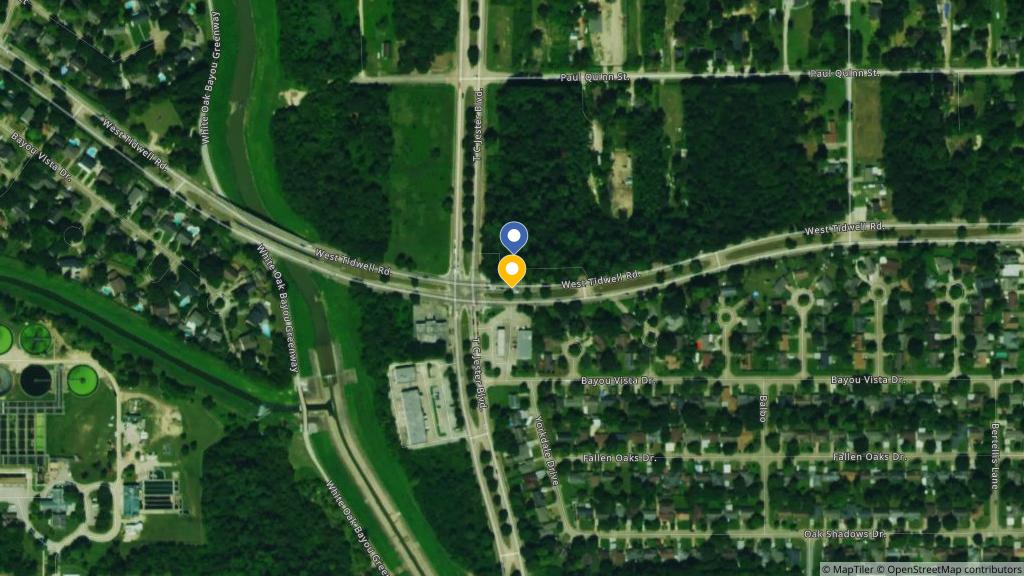Select the orange map pin marker

tap(512, 270)
